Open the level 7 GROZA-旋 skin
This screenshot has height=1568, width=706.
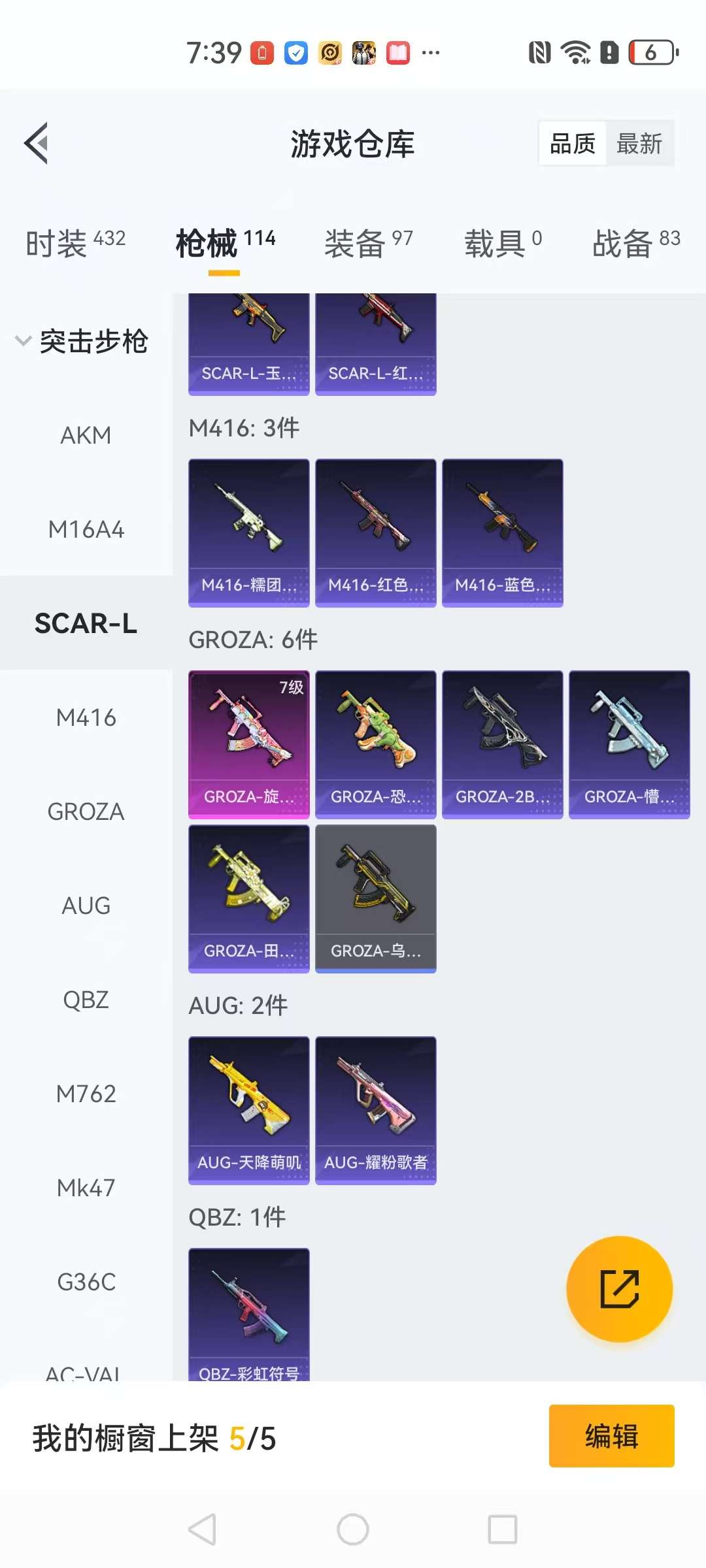click(249, 743)
